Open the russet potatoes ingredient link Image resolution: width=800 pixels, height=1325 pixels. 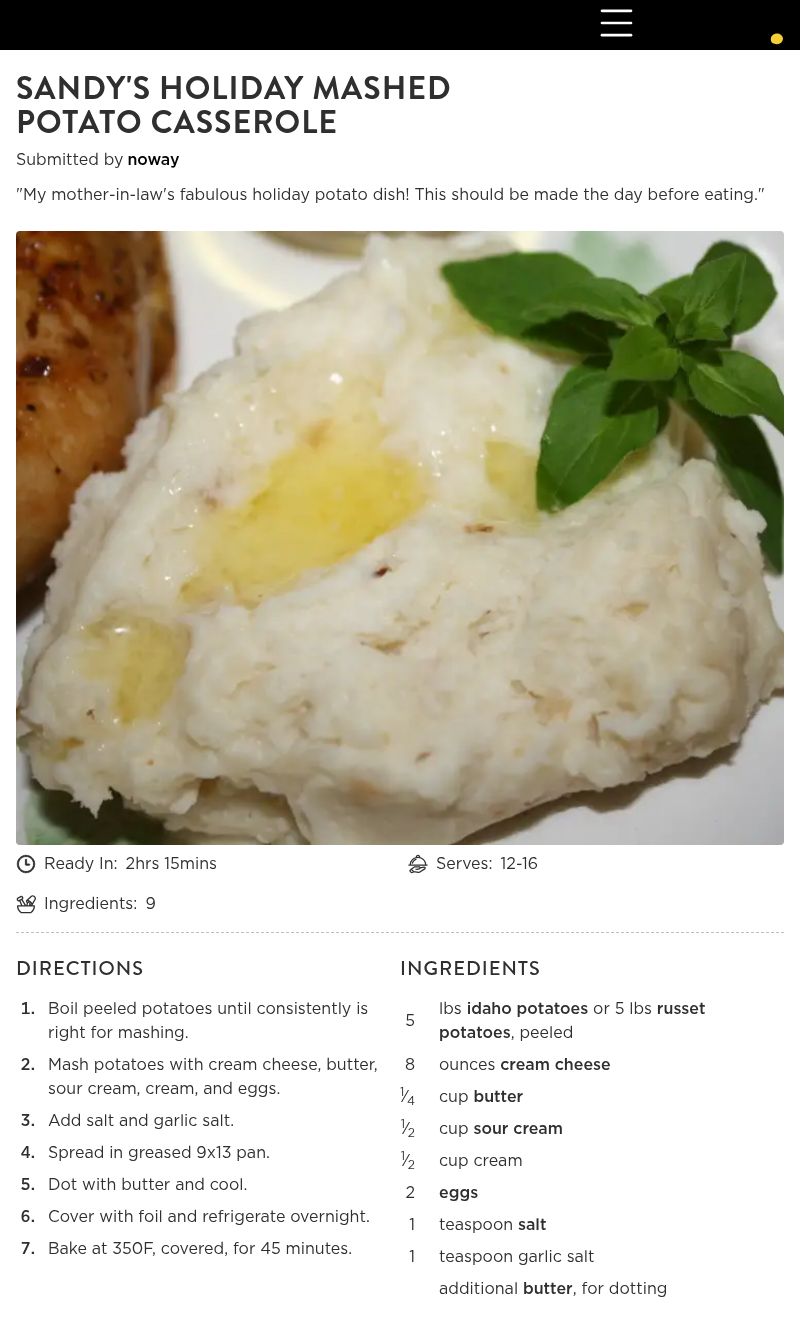point(680,1008)
